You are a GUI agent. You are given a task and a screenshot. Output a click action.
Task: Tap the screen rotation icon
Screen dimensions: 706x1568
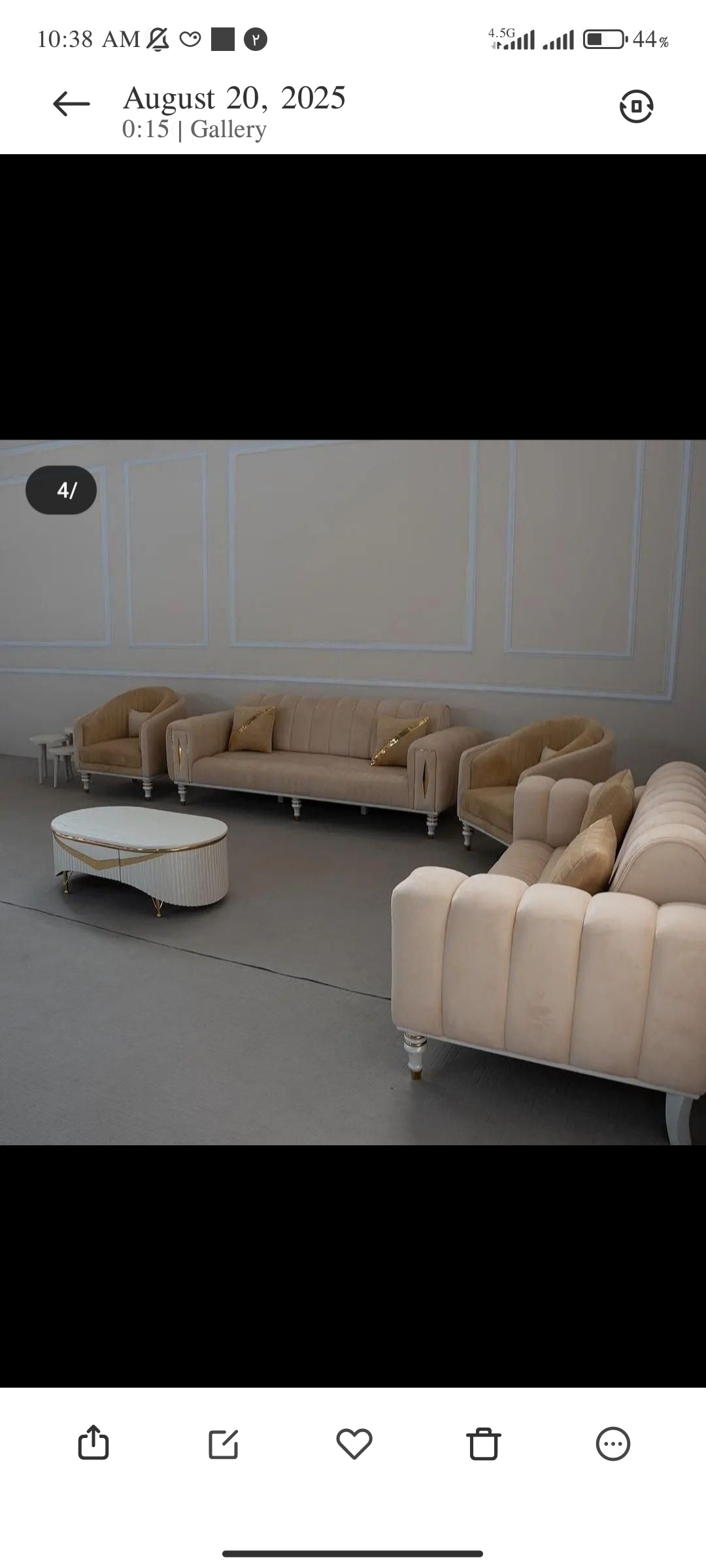point(636,106)
